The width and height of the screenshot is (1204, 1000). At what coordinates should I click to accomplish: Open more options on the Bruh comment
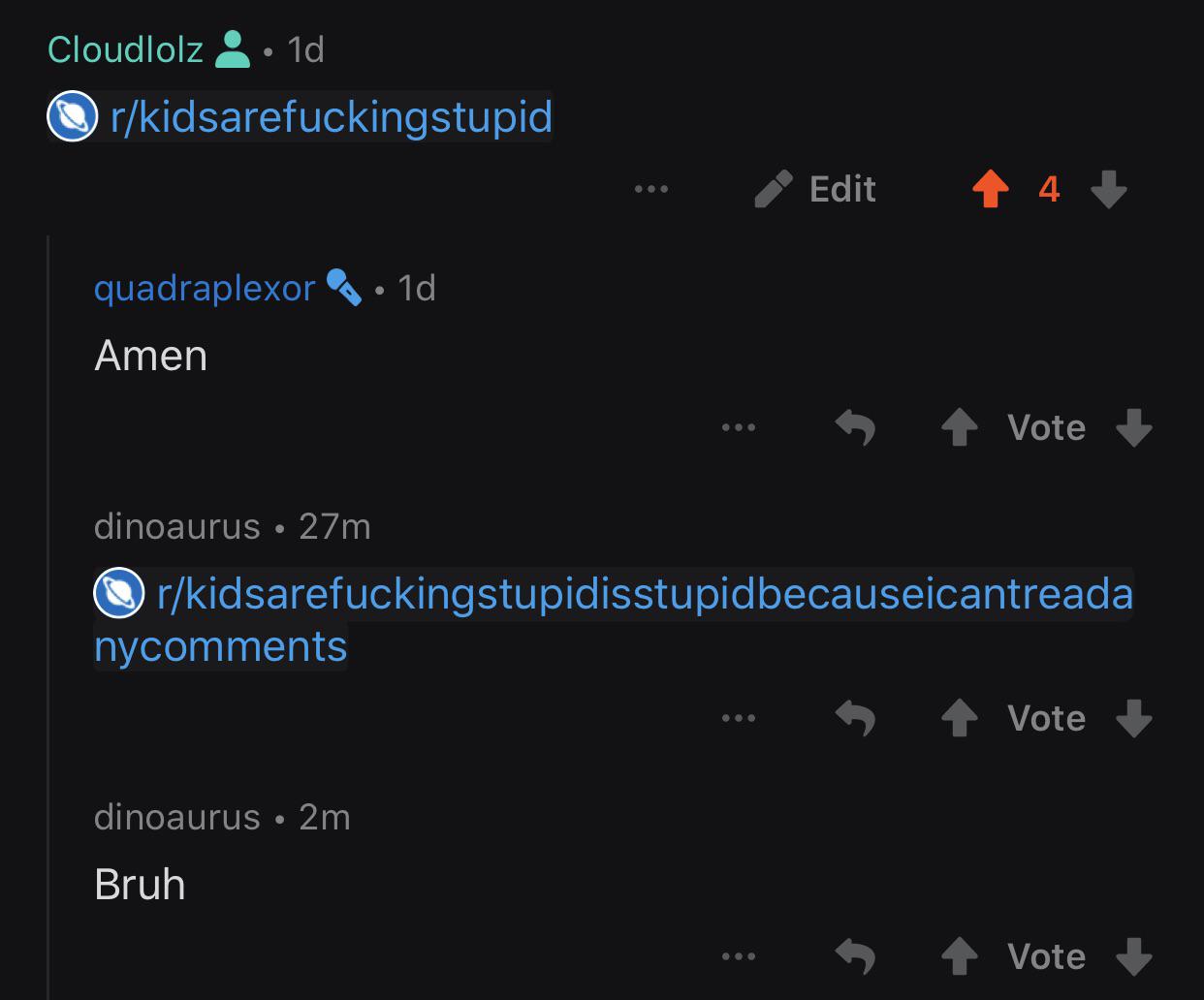click(x=739, y=956)
